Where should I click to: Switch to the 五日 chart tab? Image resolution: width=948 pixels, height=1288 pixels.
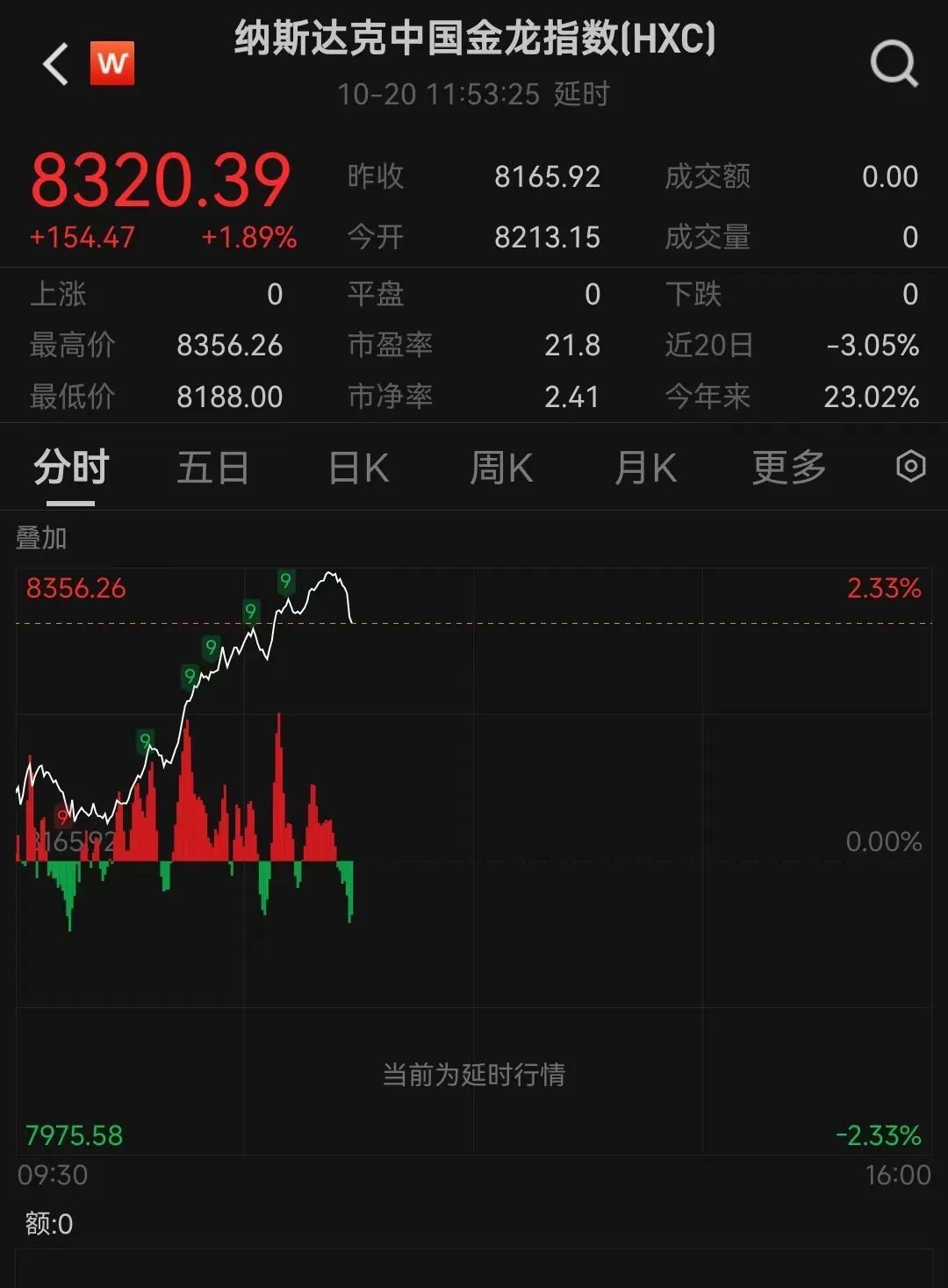(x=213, y=468)
